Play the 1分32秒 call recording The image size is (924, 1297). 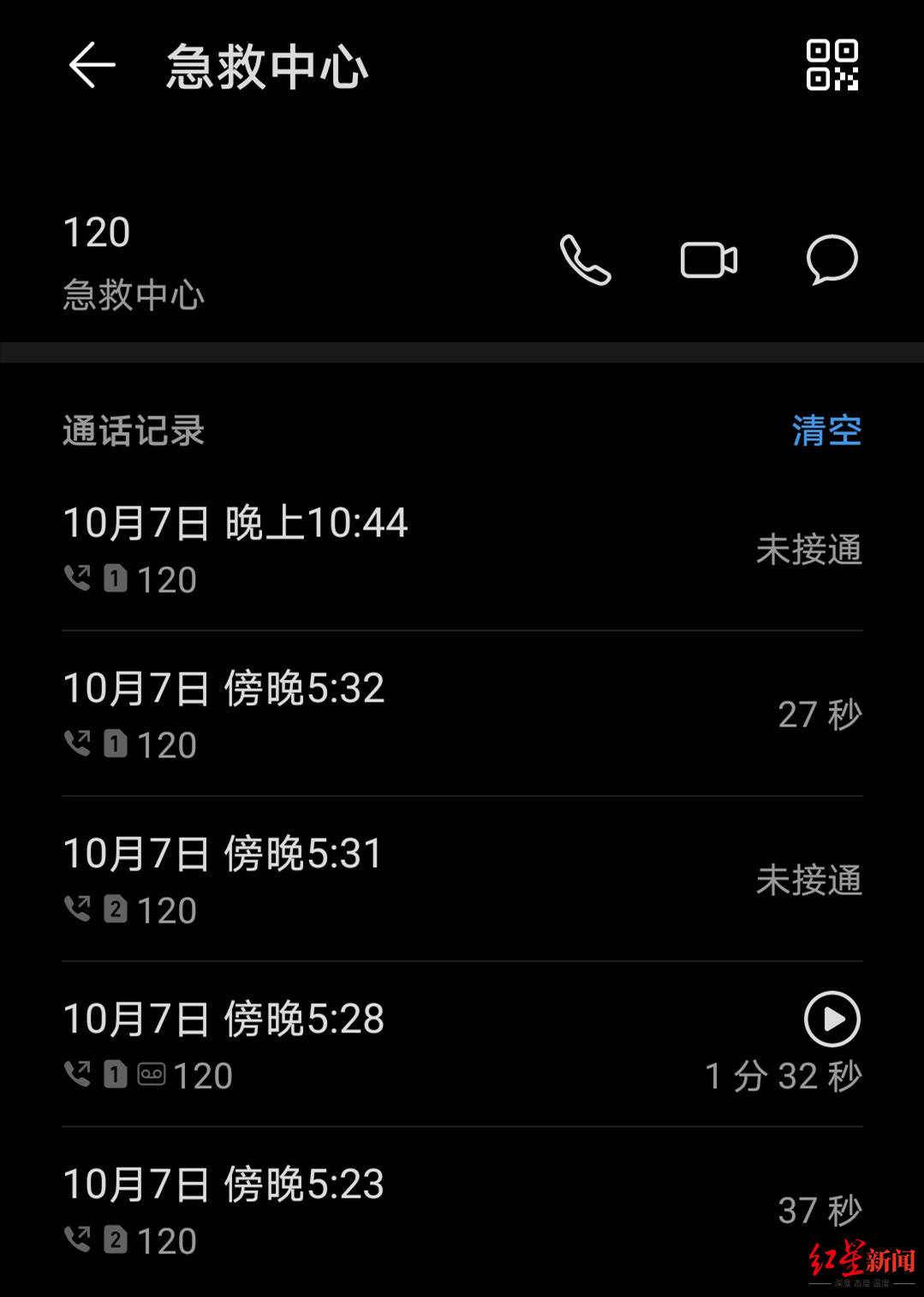832,1019
